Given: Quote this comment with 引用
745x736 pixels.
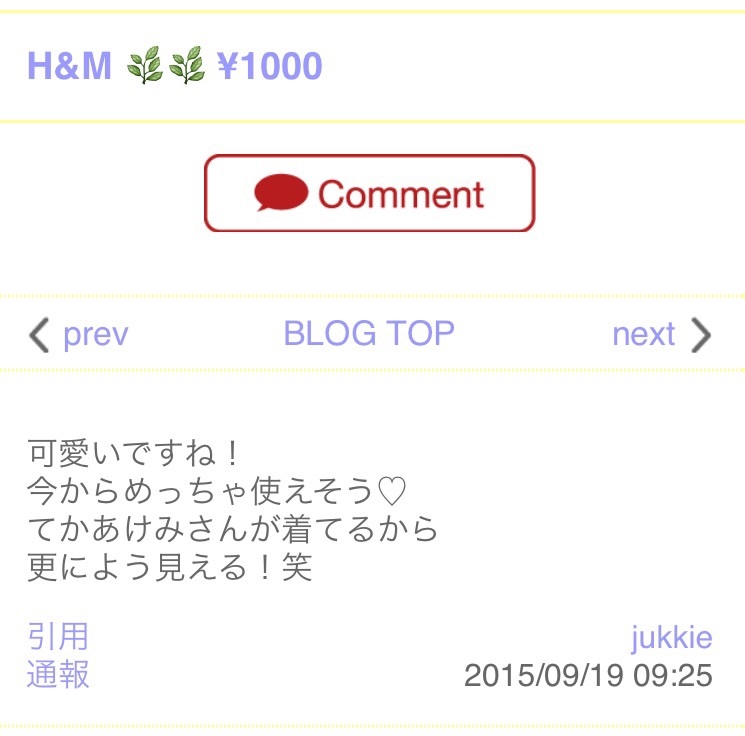Looking at the screenshot, I should [x=58, y=636].
